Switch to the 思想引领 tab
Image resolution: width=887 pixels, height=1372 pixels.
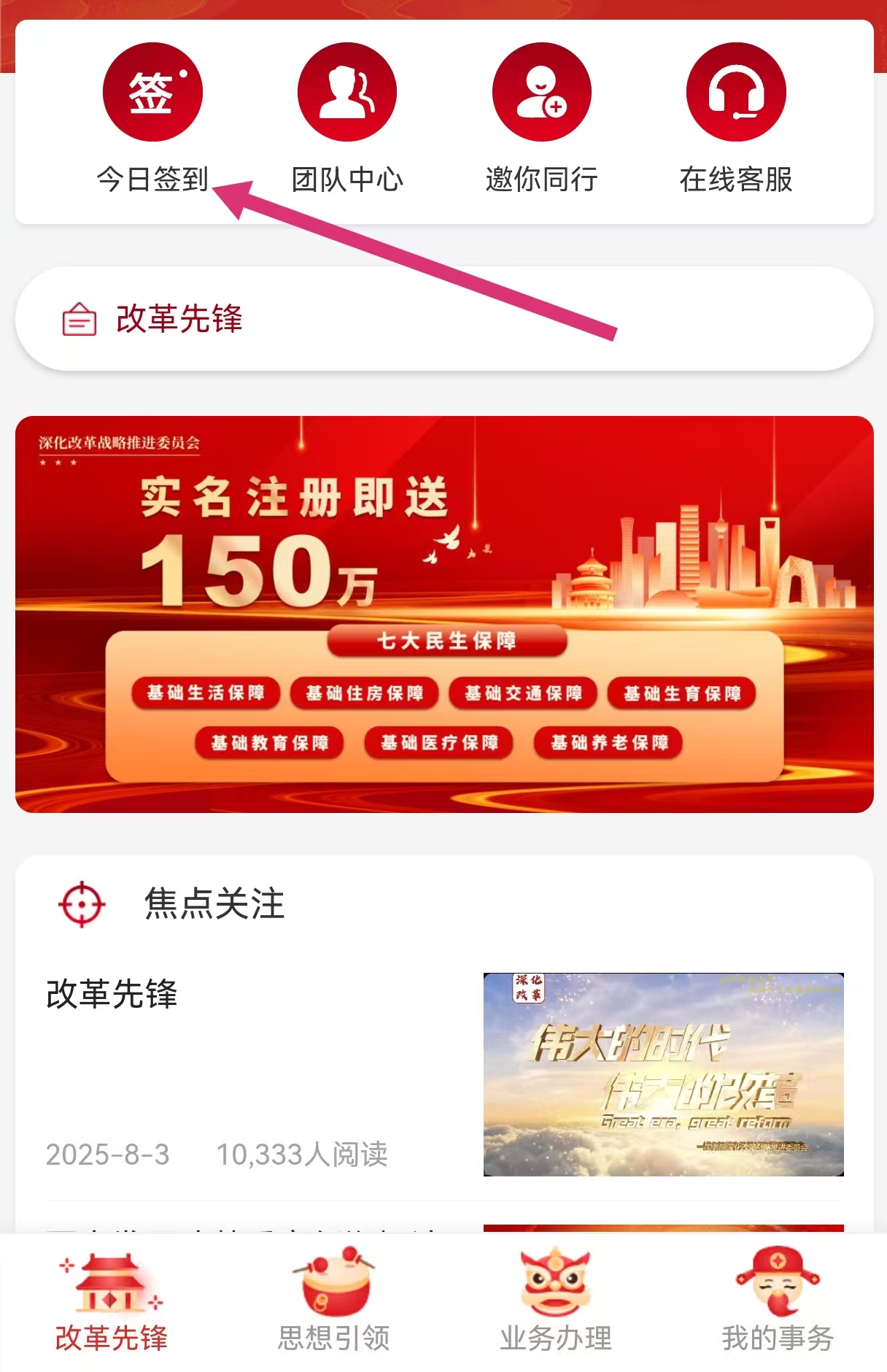[x=334, y=1301]
